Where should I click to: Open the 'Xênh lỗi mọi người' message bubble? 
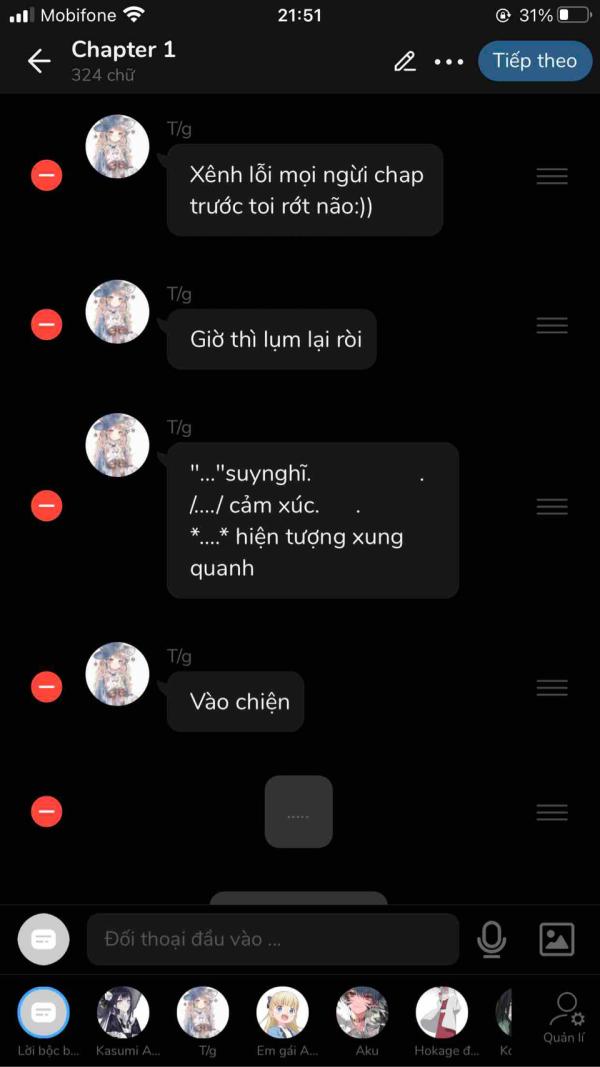[x=305, y=190]
